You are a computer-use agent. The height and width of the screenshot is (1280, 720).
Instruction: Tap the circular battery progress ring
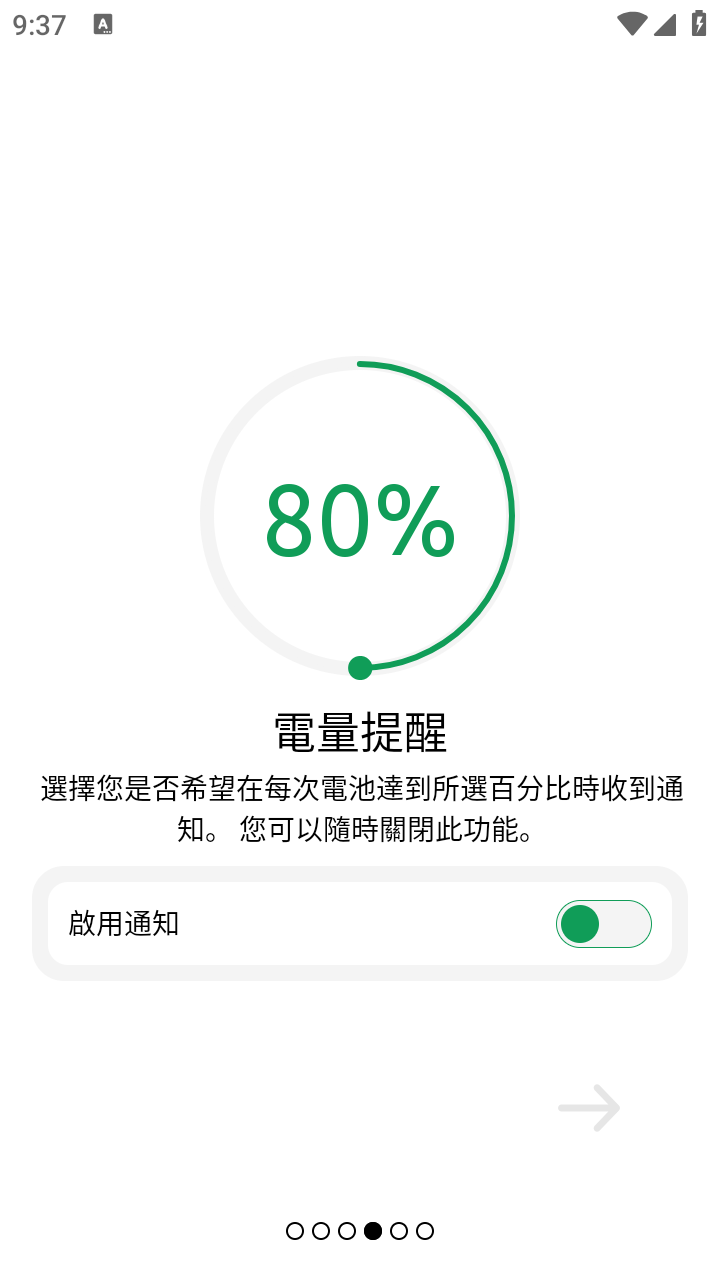[360, 515]
